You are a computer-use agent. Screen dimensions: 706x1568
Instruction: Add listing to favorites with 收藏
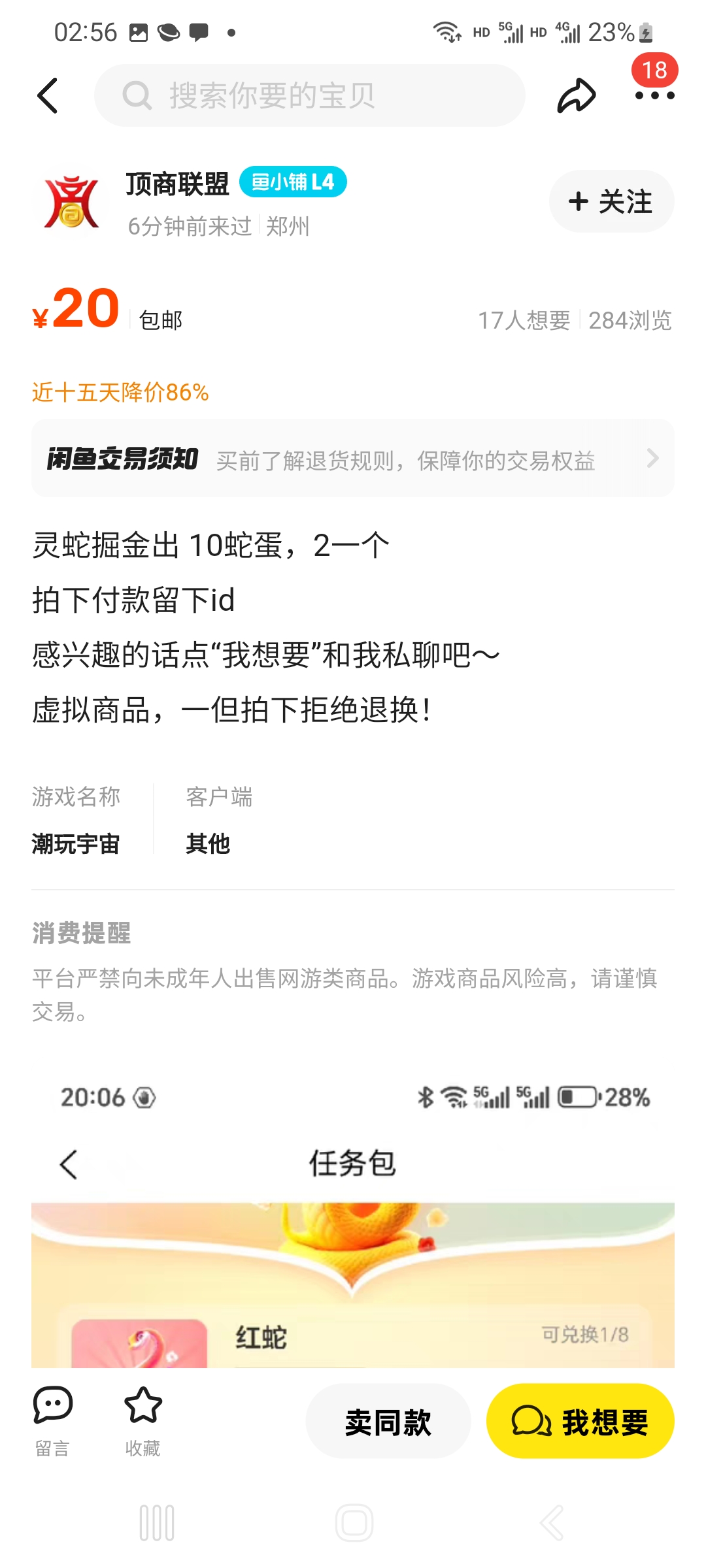point(143,1420)
